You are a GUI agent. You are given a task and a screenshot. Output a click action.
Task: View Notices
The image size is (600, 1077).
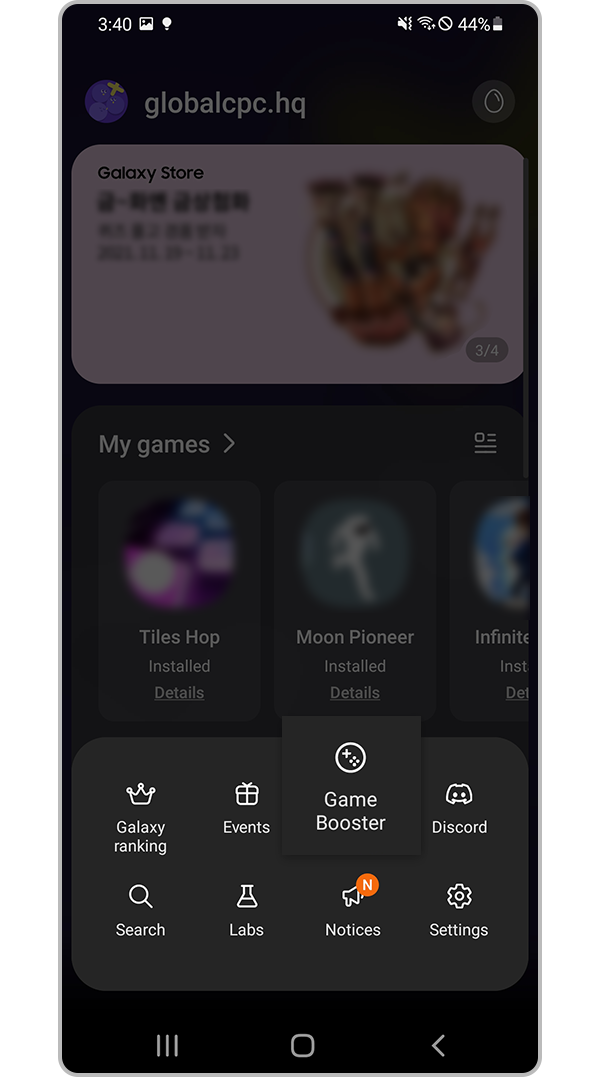pos(352,910)
